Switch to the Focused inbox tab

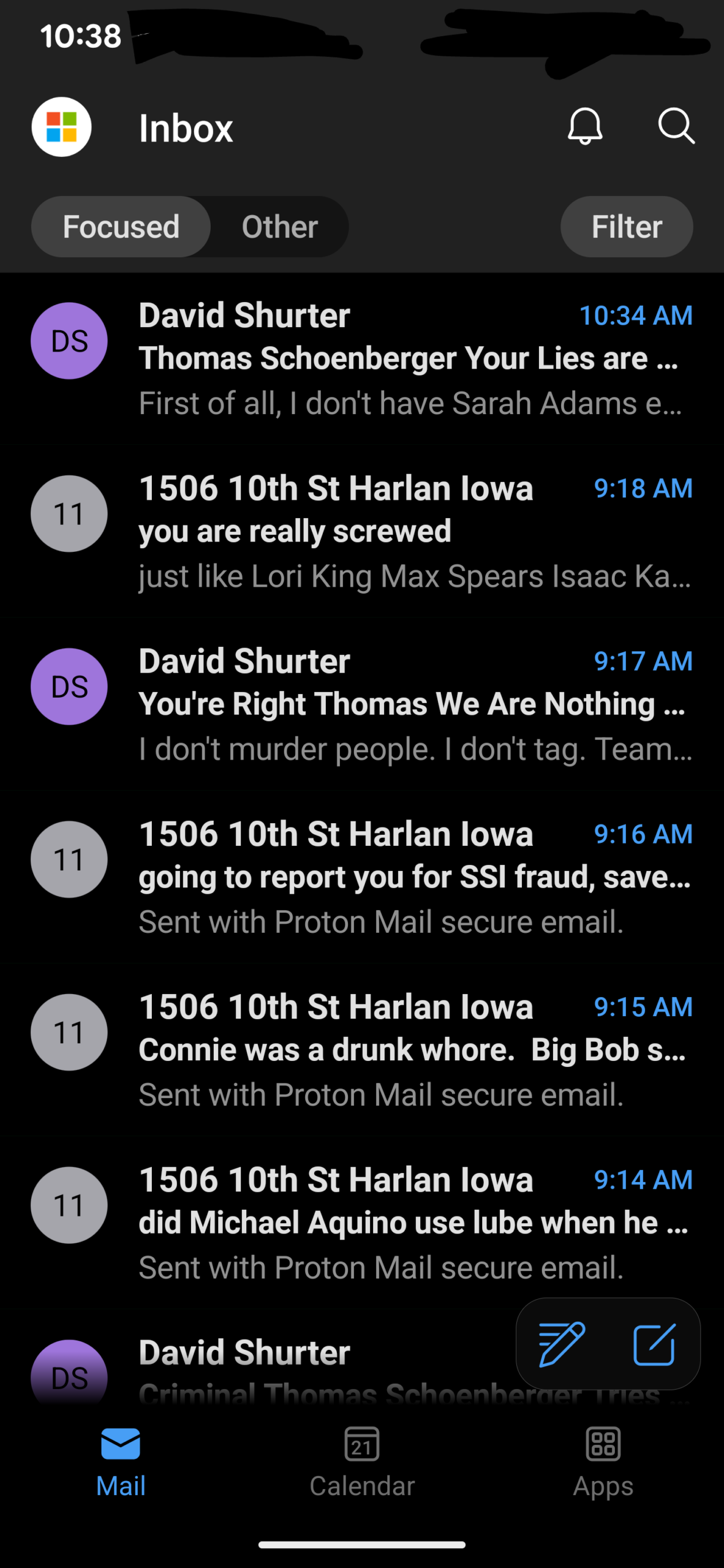point(121,227)
